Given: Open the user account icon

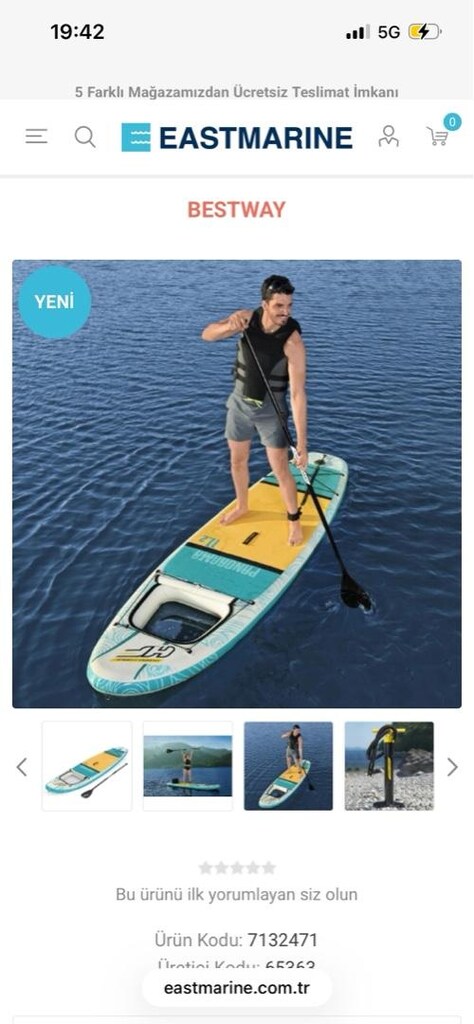Looking at the screenshot, I should tap(388, 136).
